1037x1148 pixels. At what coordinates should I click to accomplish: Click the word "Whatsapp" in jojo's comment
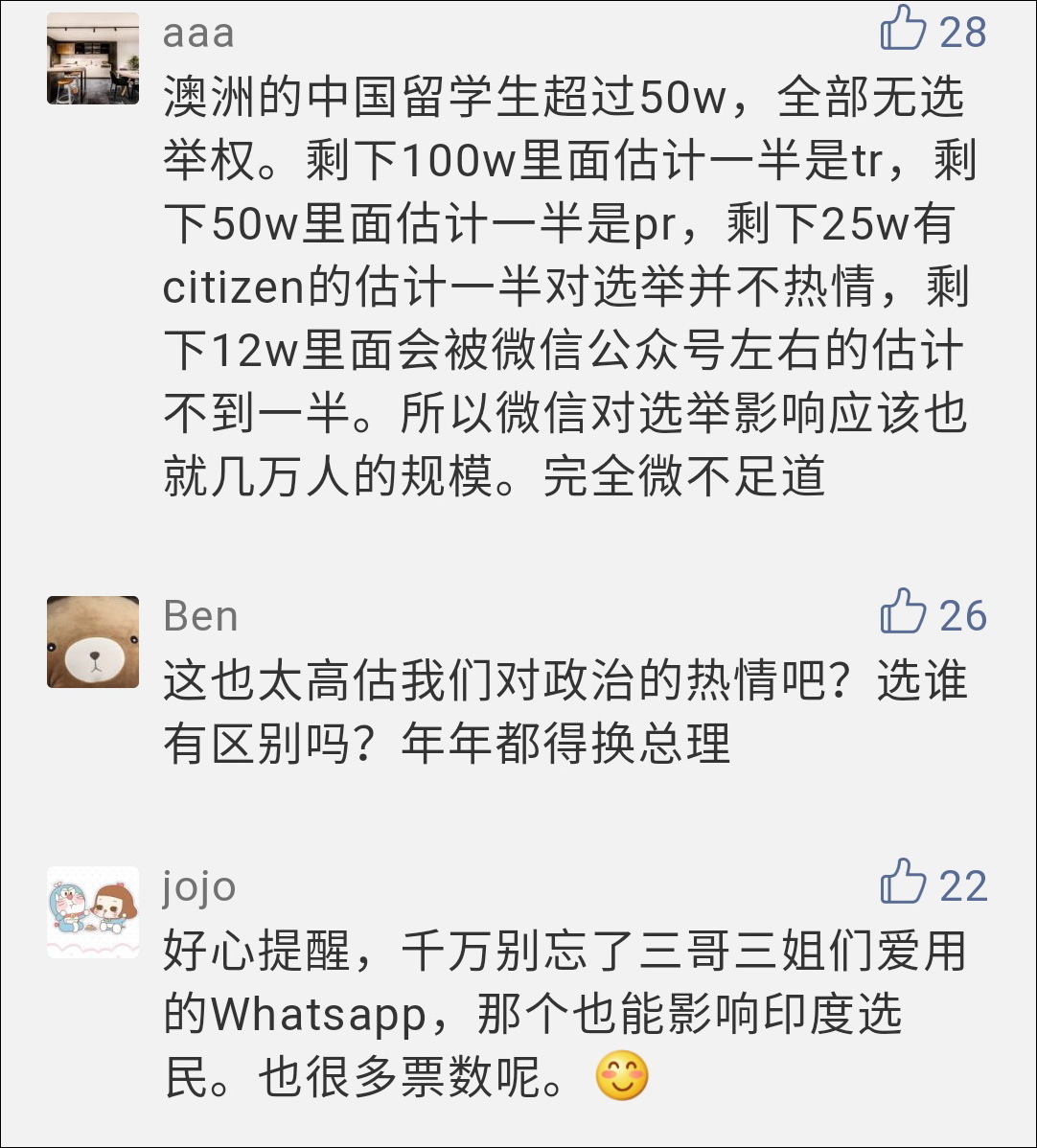[x=320, y=1015]
